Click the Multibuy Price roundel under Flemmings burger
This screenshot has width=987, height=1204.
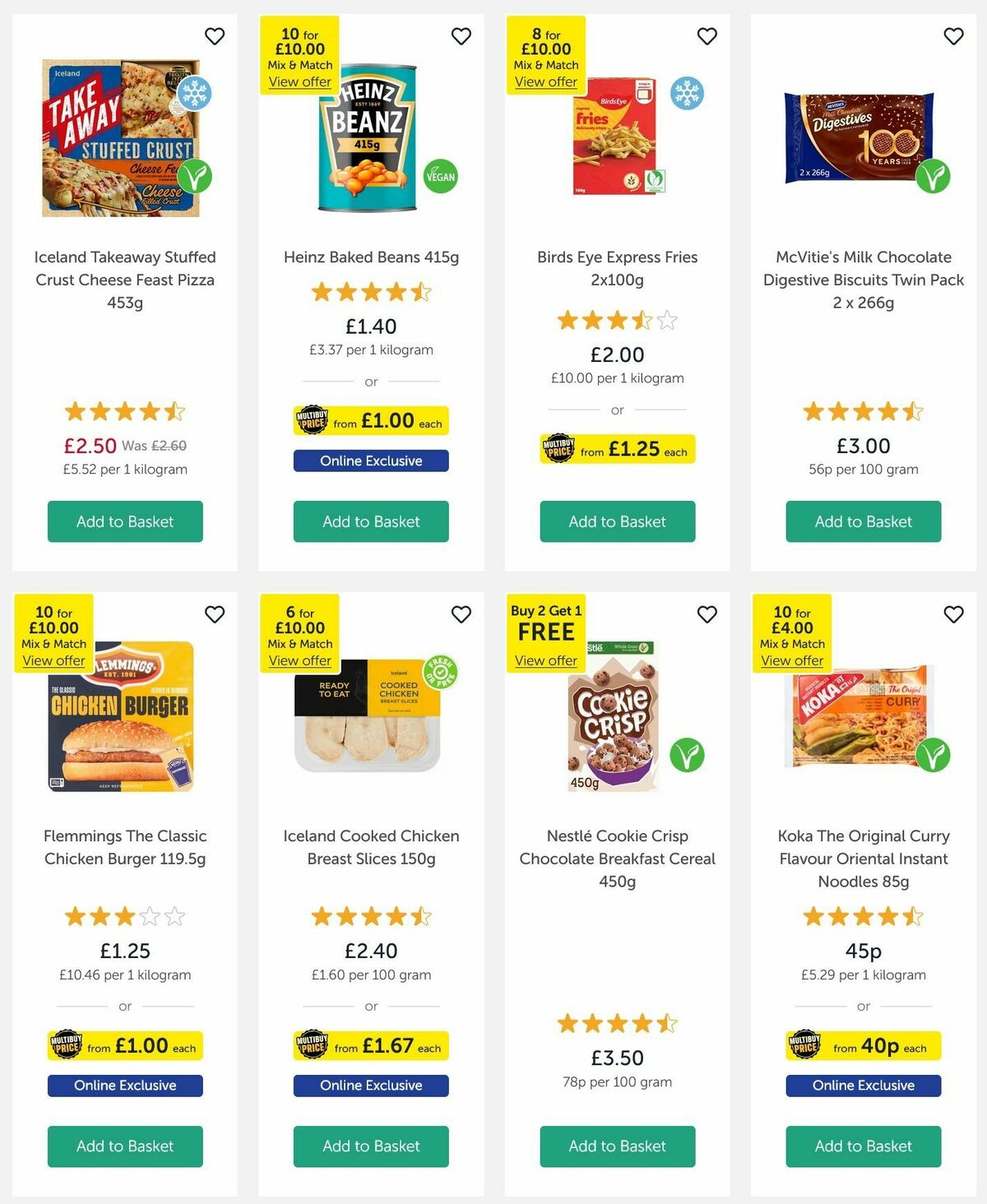point(65,1045)
